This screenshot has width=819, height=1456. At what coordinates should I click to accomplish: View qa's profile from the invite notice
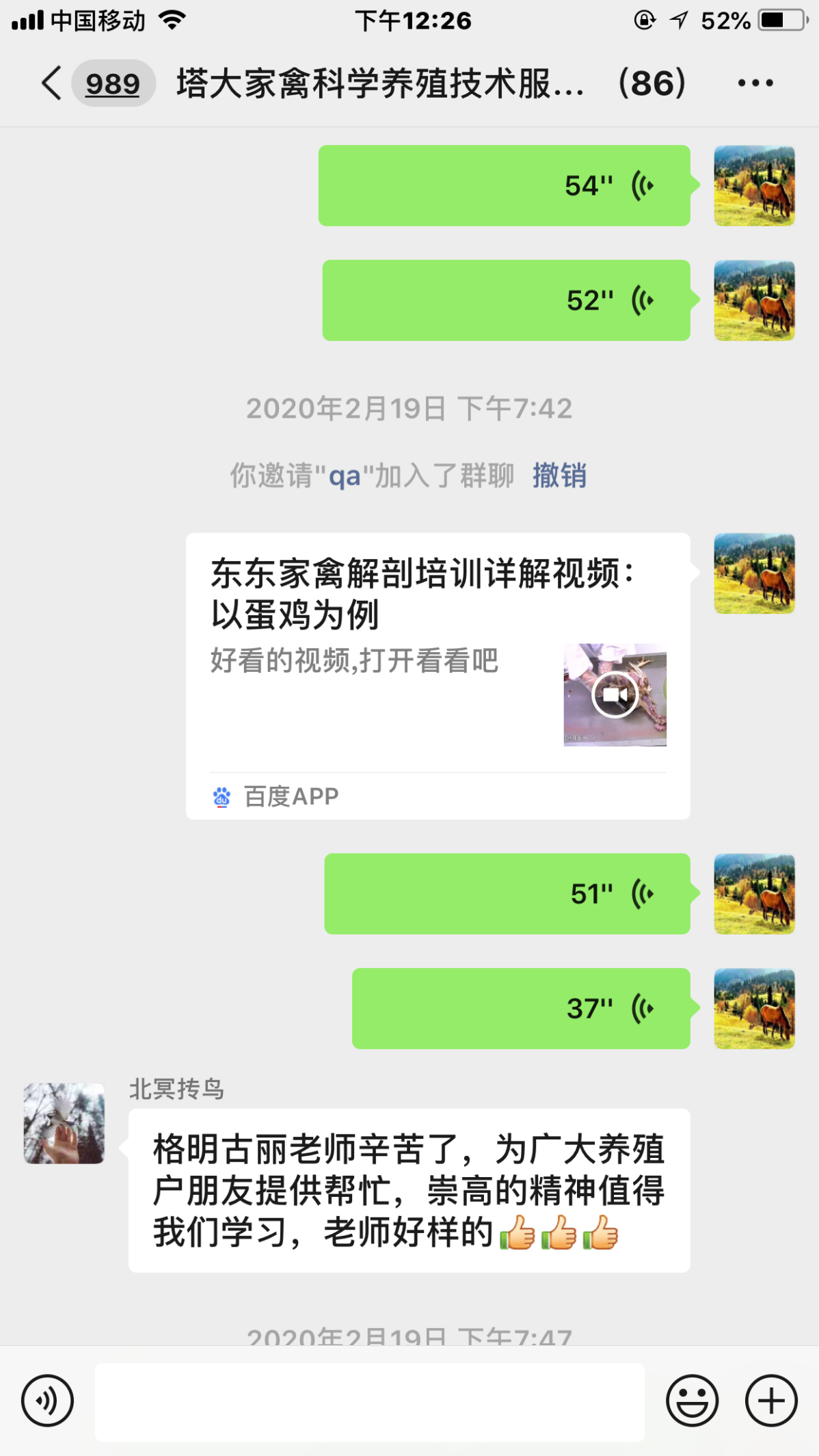[x=345, y=476]
